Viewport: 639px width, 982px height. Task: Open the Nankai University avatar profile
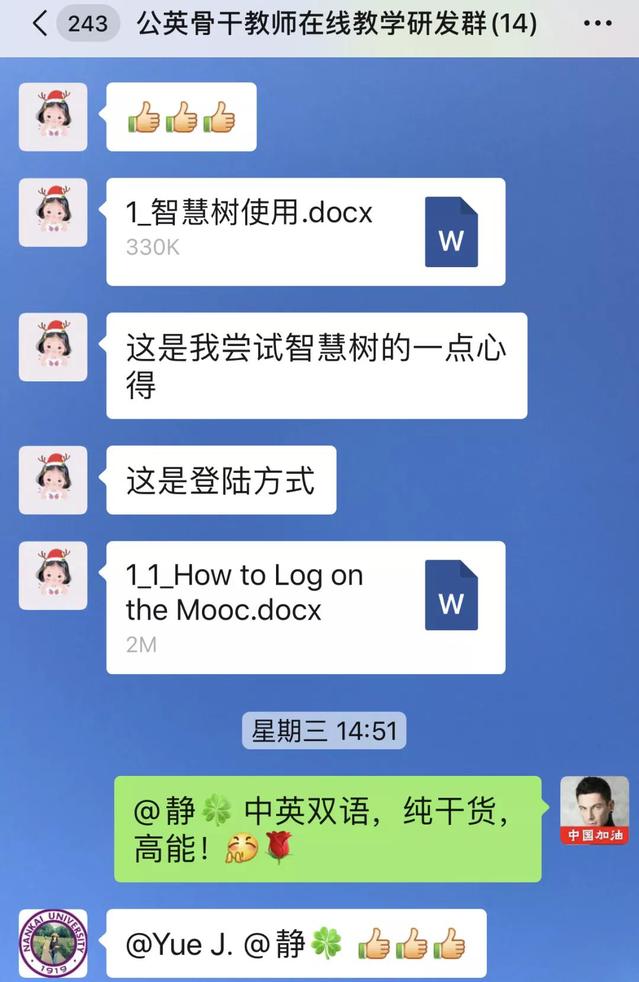point(53,943)
